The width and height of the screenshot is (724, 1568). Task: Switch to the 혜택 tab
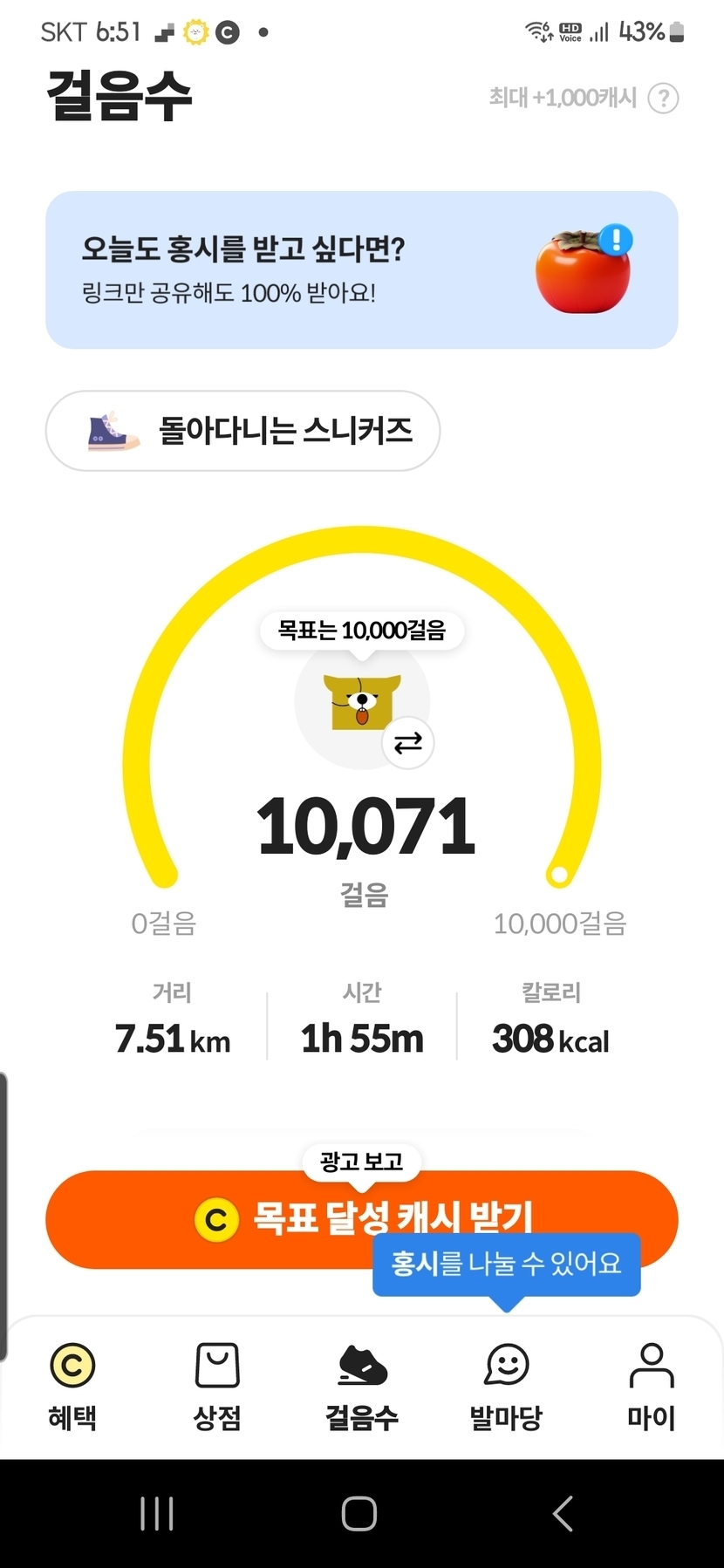click(72, 1386)
